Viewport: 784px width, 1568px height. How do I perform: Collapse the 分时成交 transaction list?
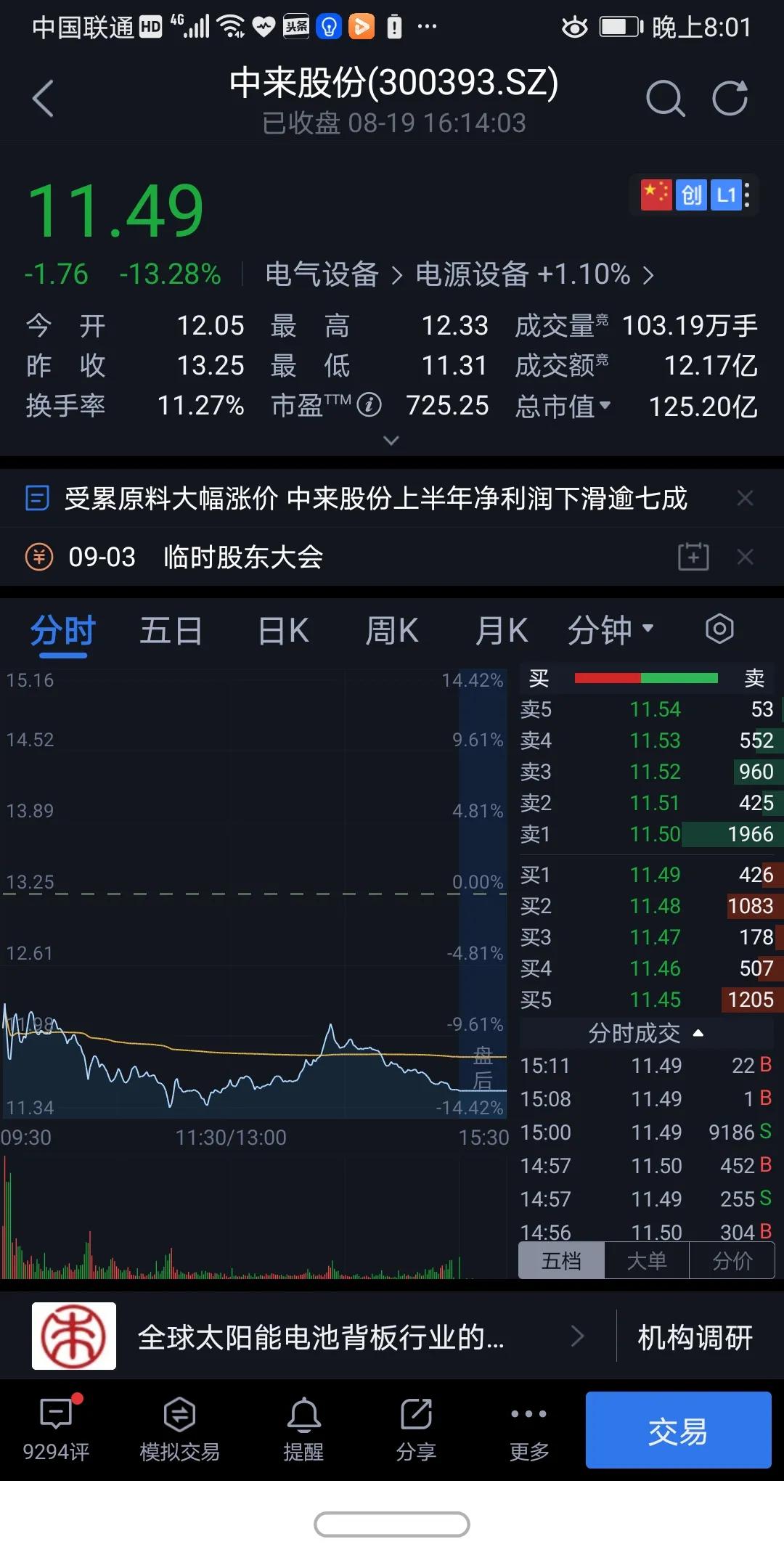pyautogui.click(x=698, y=1032)
